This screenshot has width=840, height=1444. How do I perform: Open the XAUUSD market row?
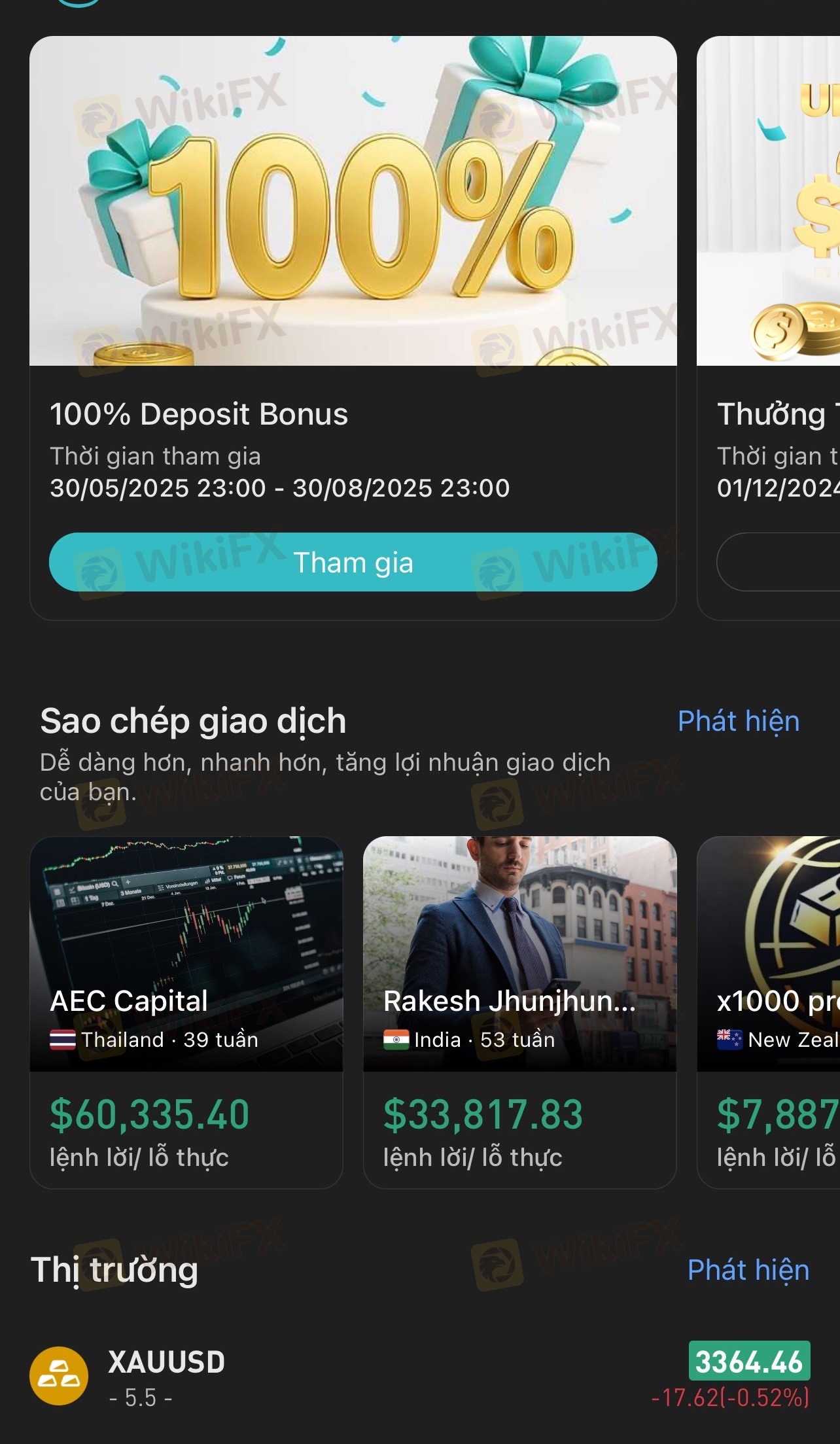click(419, 1376)
